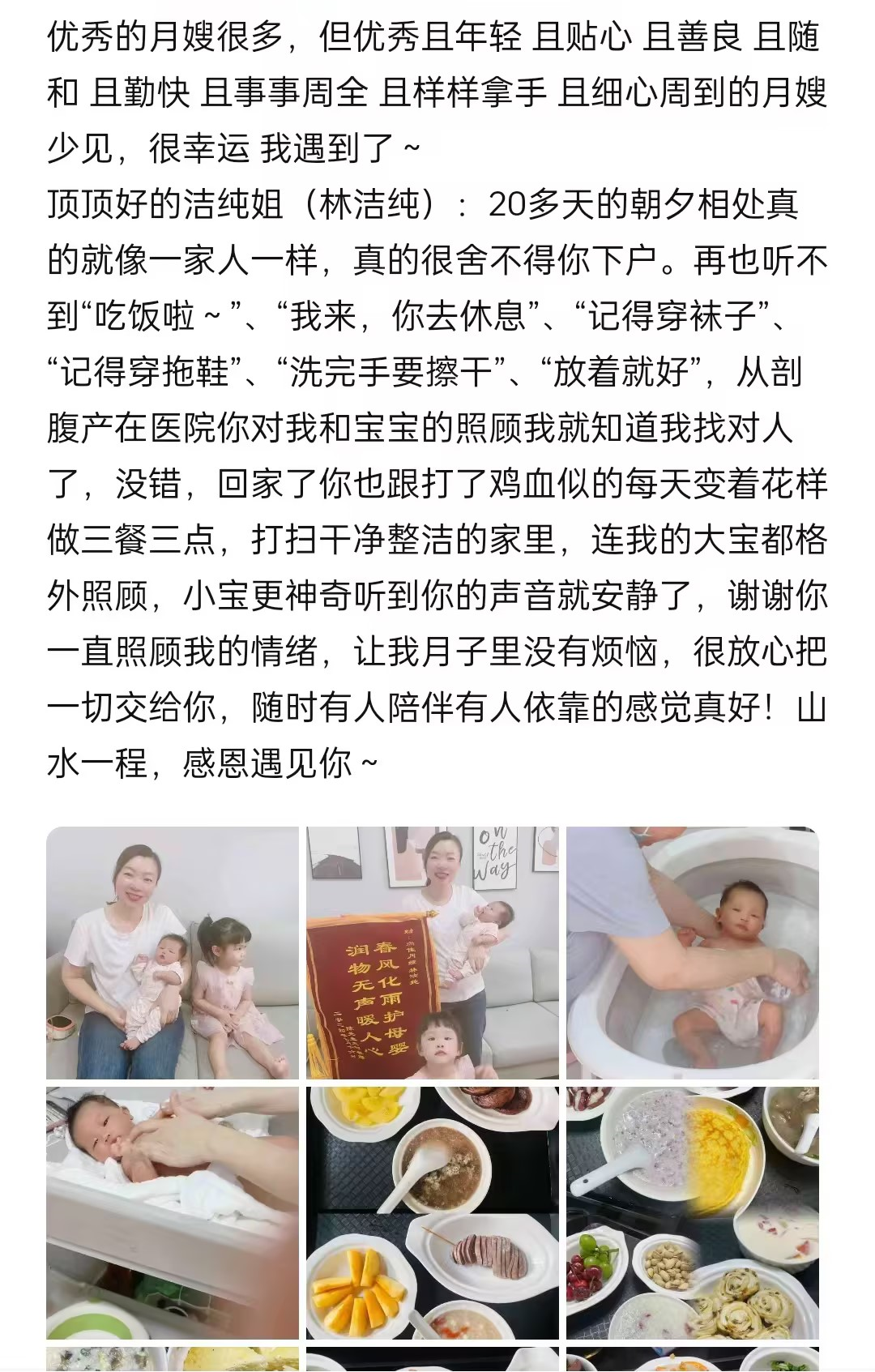Viewport: 875px width, 1372px height.
Task: View photo of baby bathing in tub
Action: [x=692, y=952]
